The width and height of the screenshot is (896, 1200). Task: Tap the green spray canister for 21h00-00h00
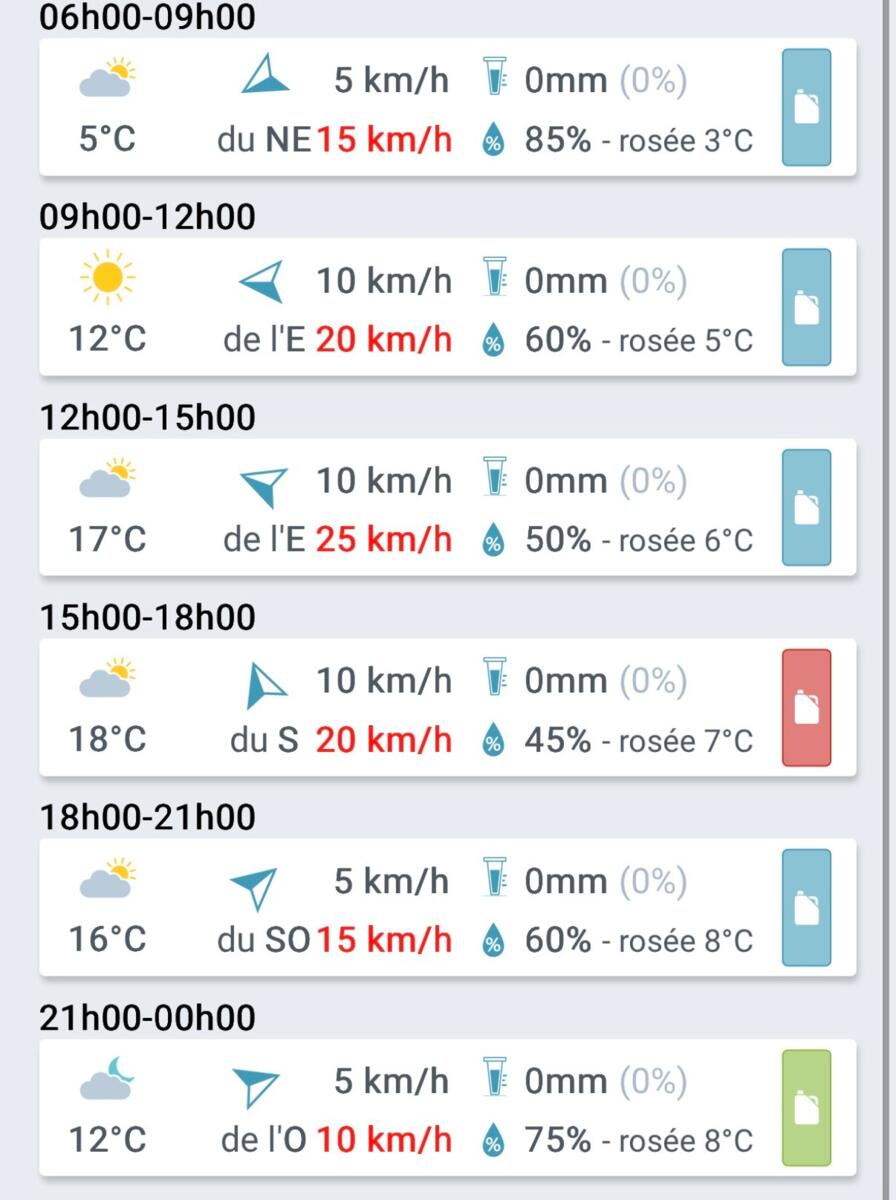pos(806,1107)
